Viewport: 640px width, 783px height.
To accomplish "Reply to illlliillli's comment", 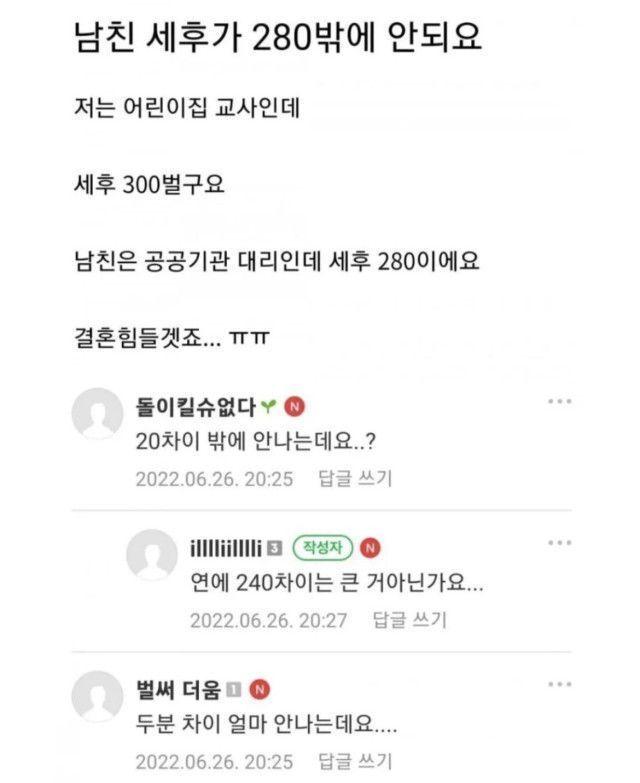I will click(x=409, y=620).
